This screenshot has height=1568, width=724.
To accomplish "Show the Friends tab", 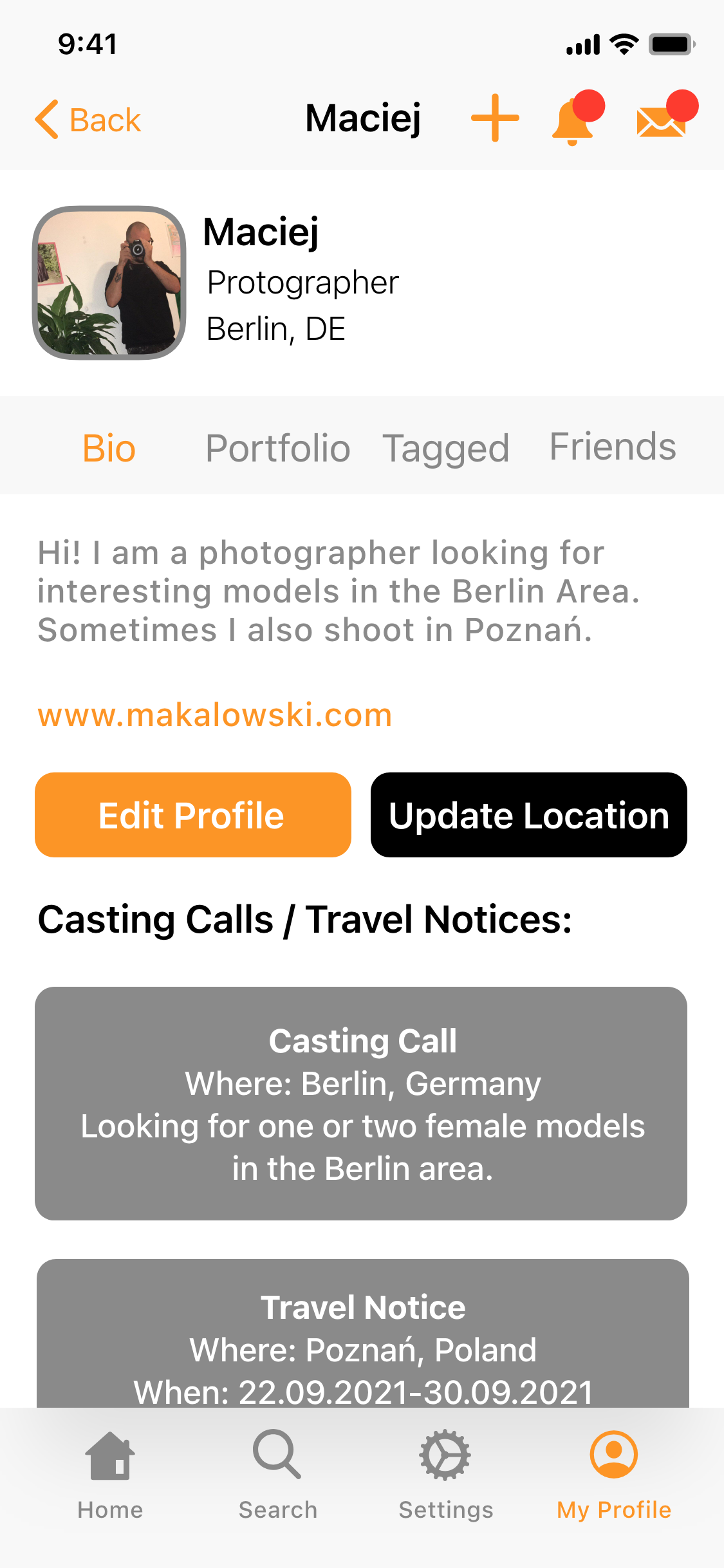I will pos(613,447).
